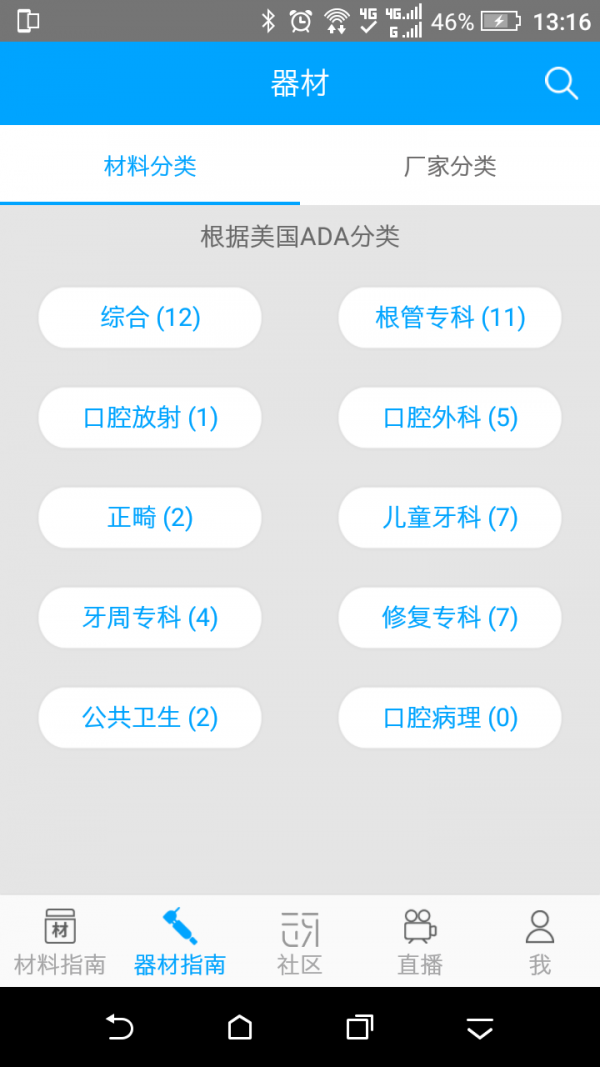Open the 根管专科 (11) category
Image resolution: width=600 pixels, height=1067 pixels.
coord(450,318)
